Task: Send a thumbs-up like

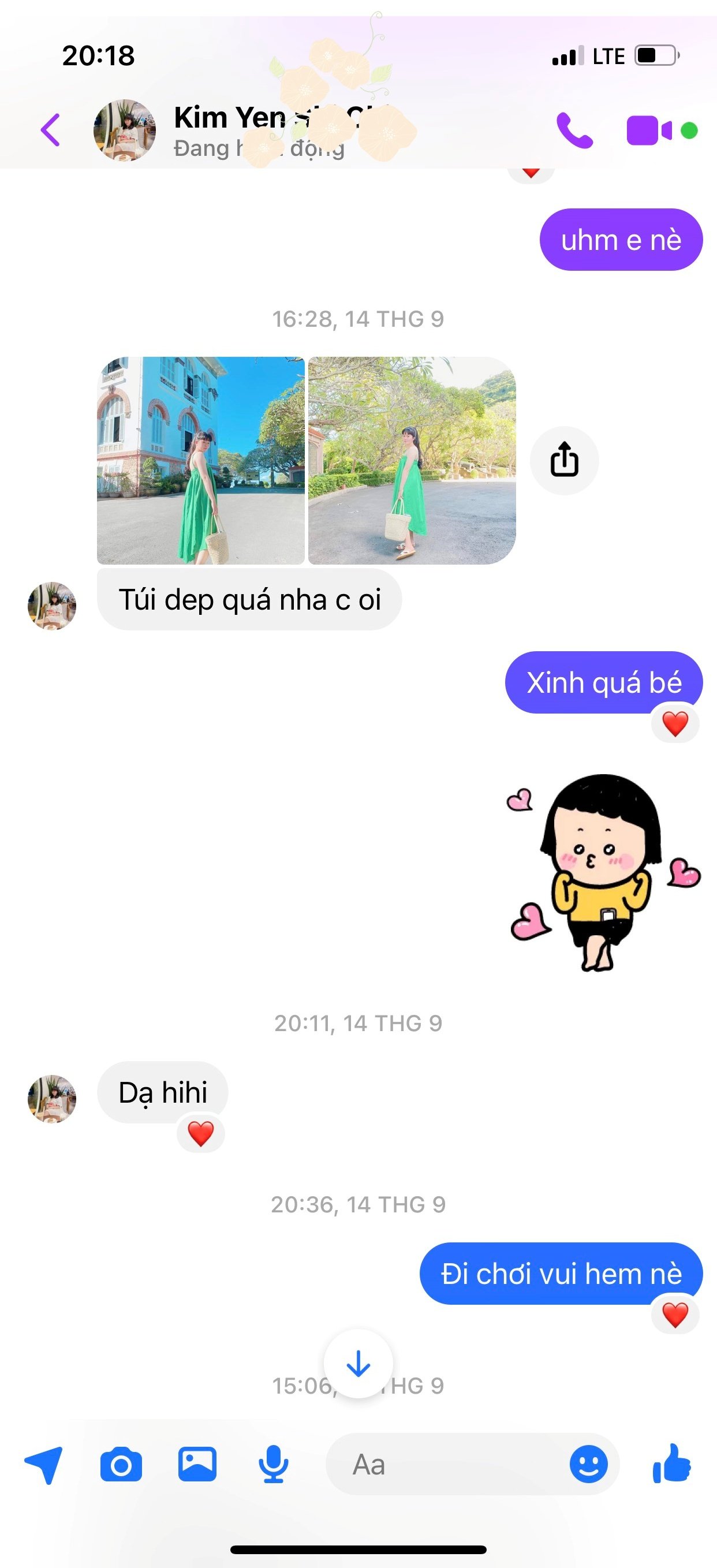Action: pyautogui.click(x=672, y=1464)
